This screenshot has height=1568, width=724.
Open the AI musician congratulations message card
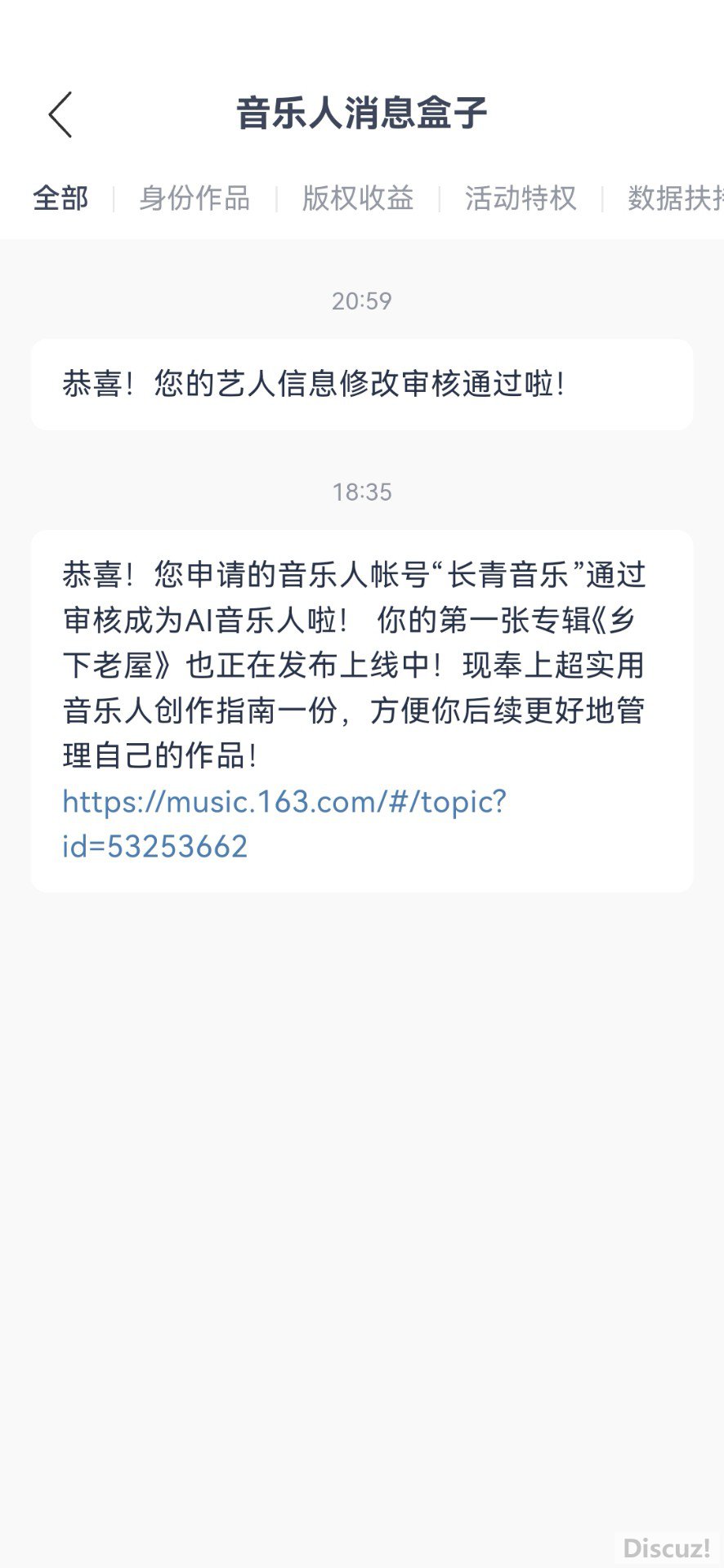[x=362, y=710]
